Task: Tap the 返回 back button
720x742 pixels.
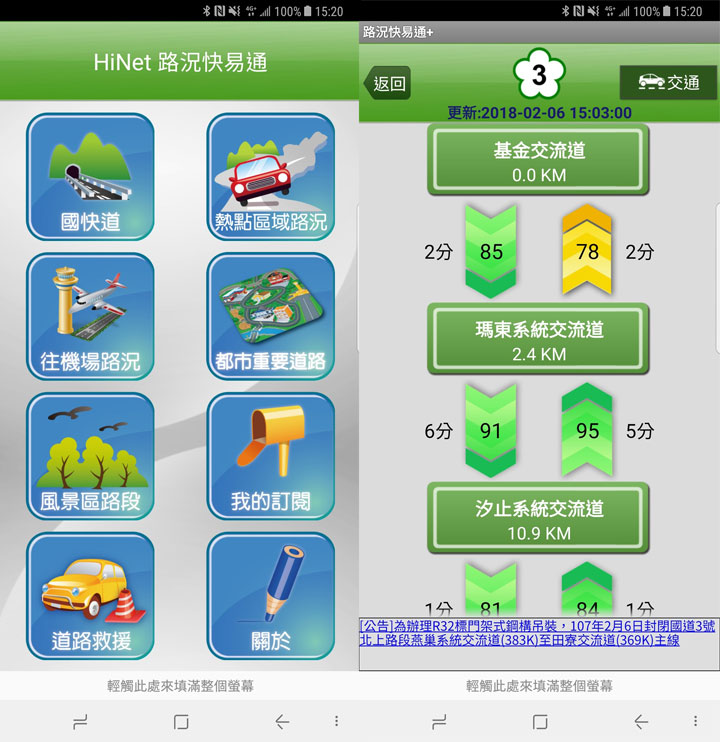Action: [x=388, y=84]
